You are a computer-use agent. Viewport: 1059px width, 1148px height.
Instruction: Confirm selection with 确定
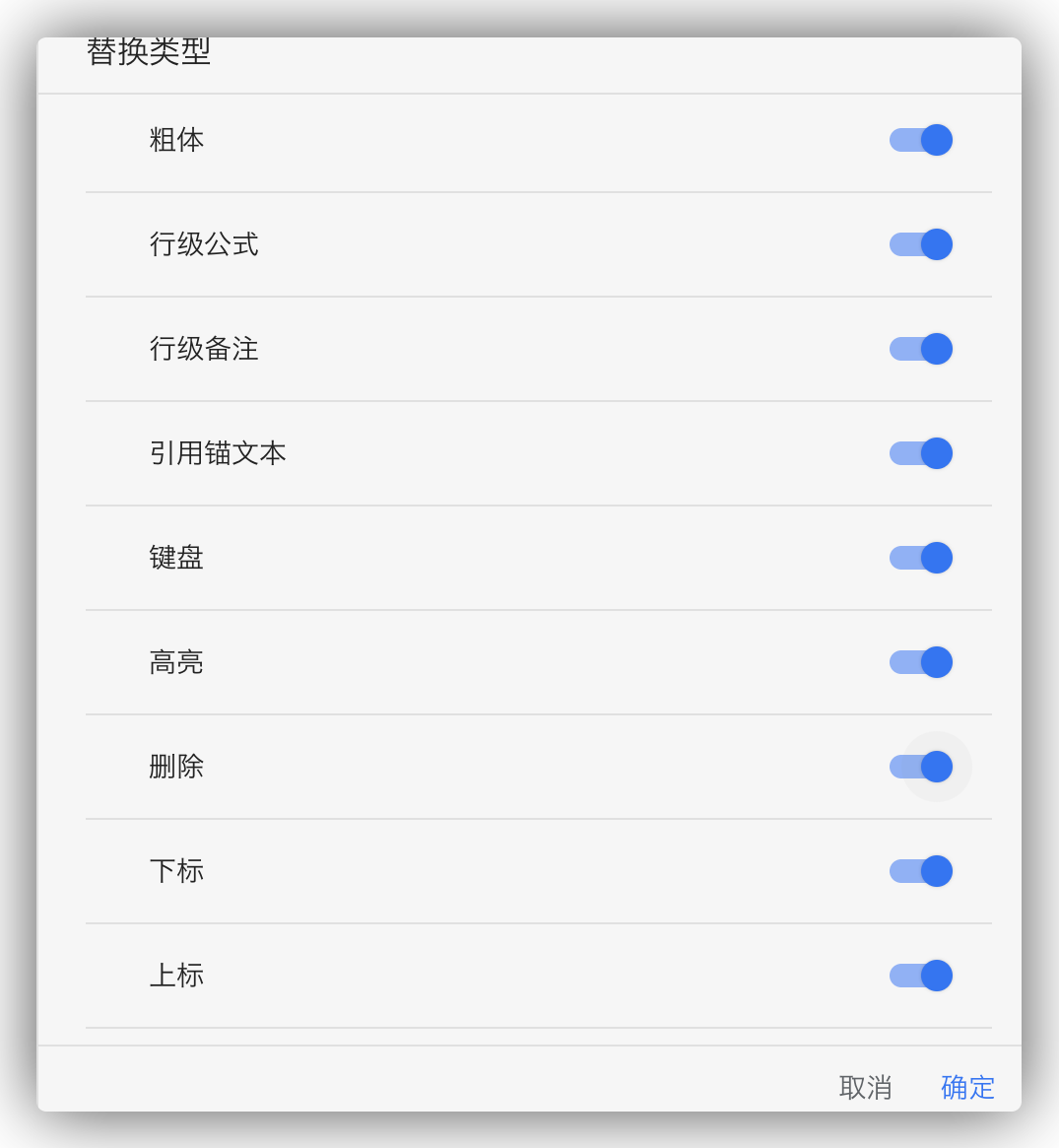click(x=967, y=1087)
